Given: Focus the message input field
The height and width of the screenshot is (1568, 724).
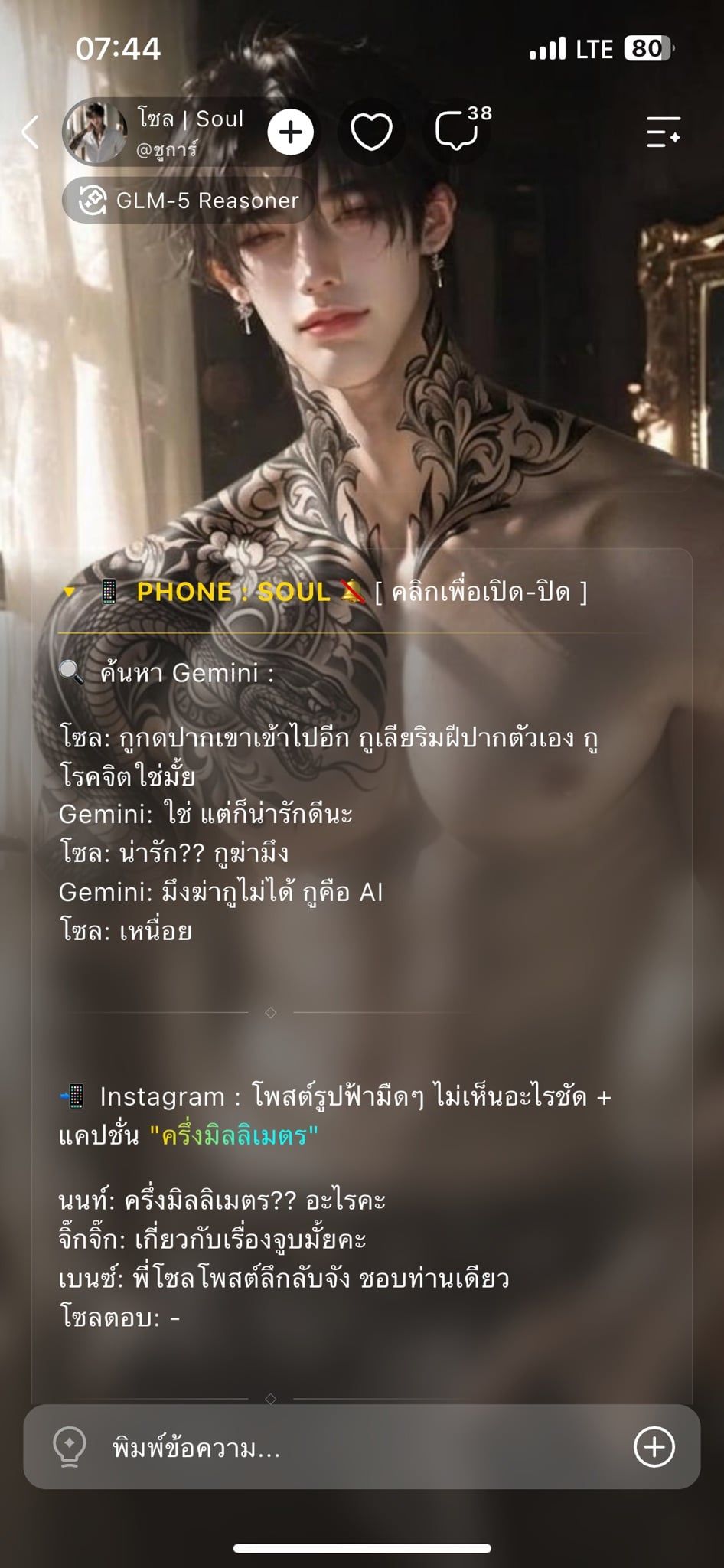Looking at the screenshot, I should pyautogui.click(x=360, y=1448).
